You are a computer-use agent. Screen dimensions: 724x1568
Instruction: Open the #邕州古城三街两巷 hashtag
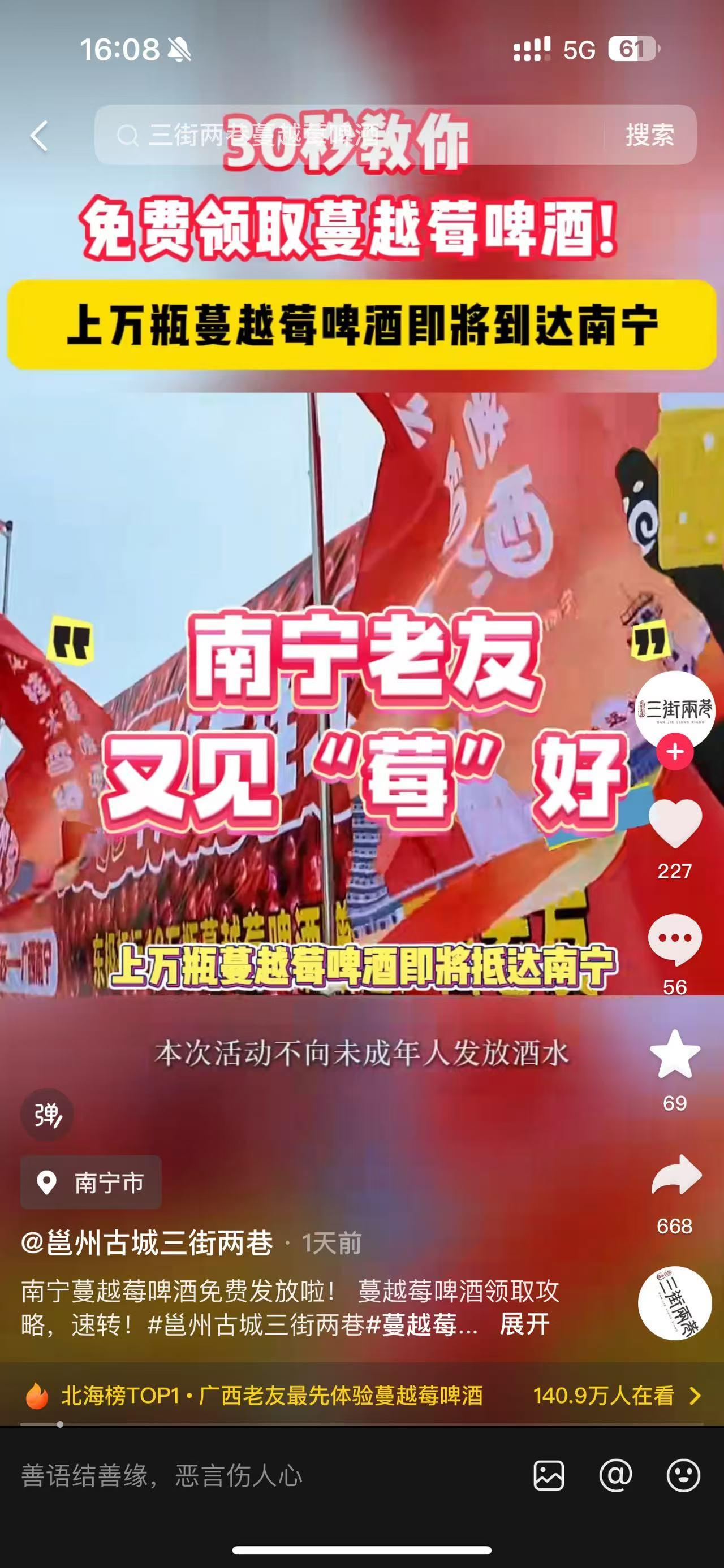coord(256,1324)
